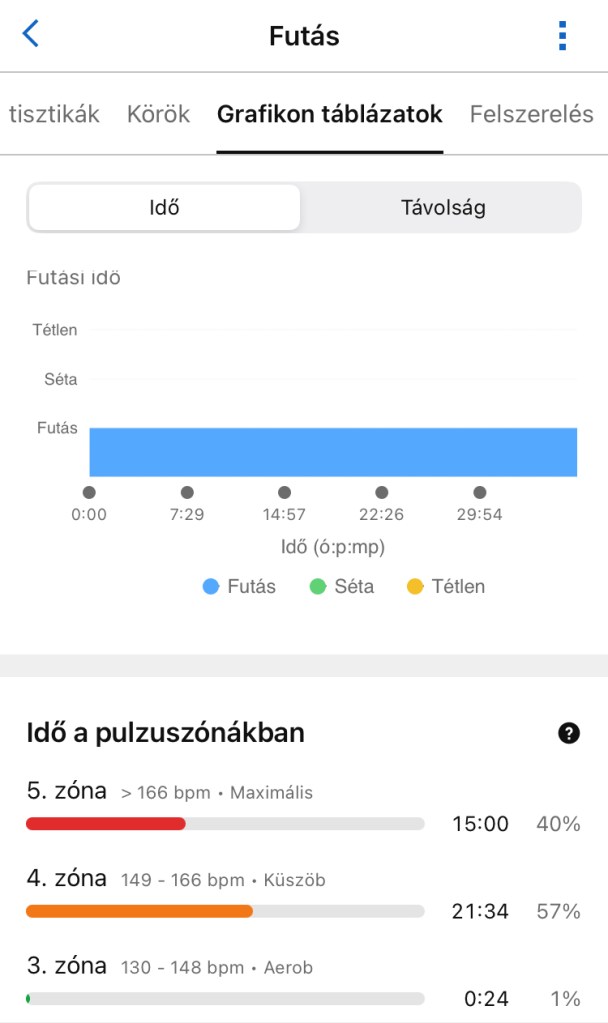Switch to the Körök tab
The width and height of the screenshot is (608, 1023).
(x=158, y=114)
